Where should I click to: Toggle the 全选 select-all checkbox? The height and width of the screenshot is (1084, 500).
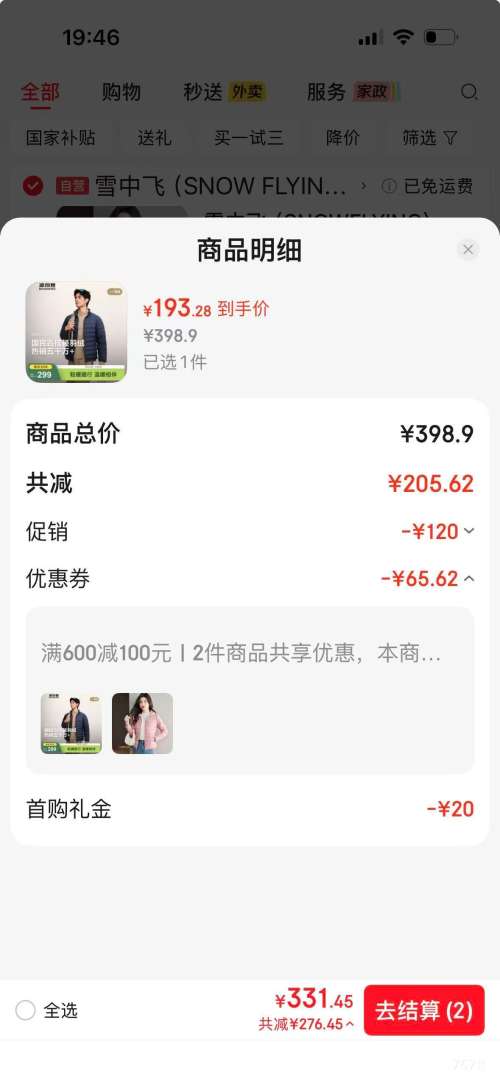click(26, 1011)
